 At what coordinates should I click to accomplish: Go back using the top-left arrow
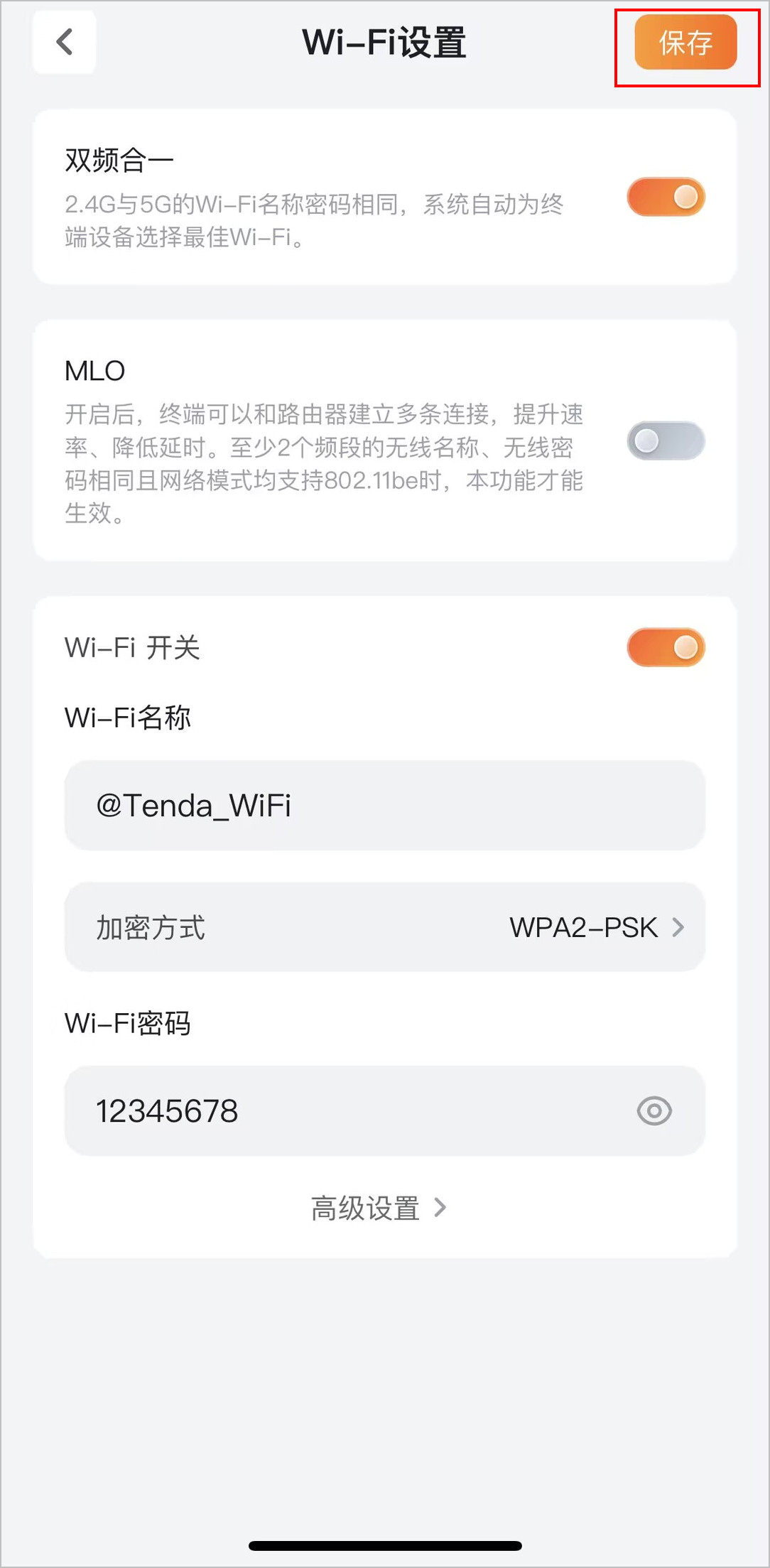(x=65, y=42)
